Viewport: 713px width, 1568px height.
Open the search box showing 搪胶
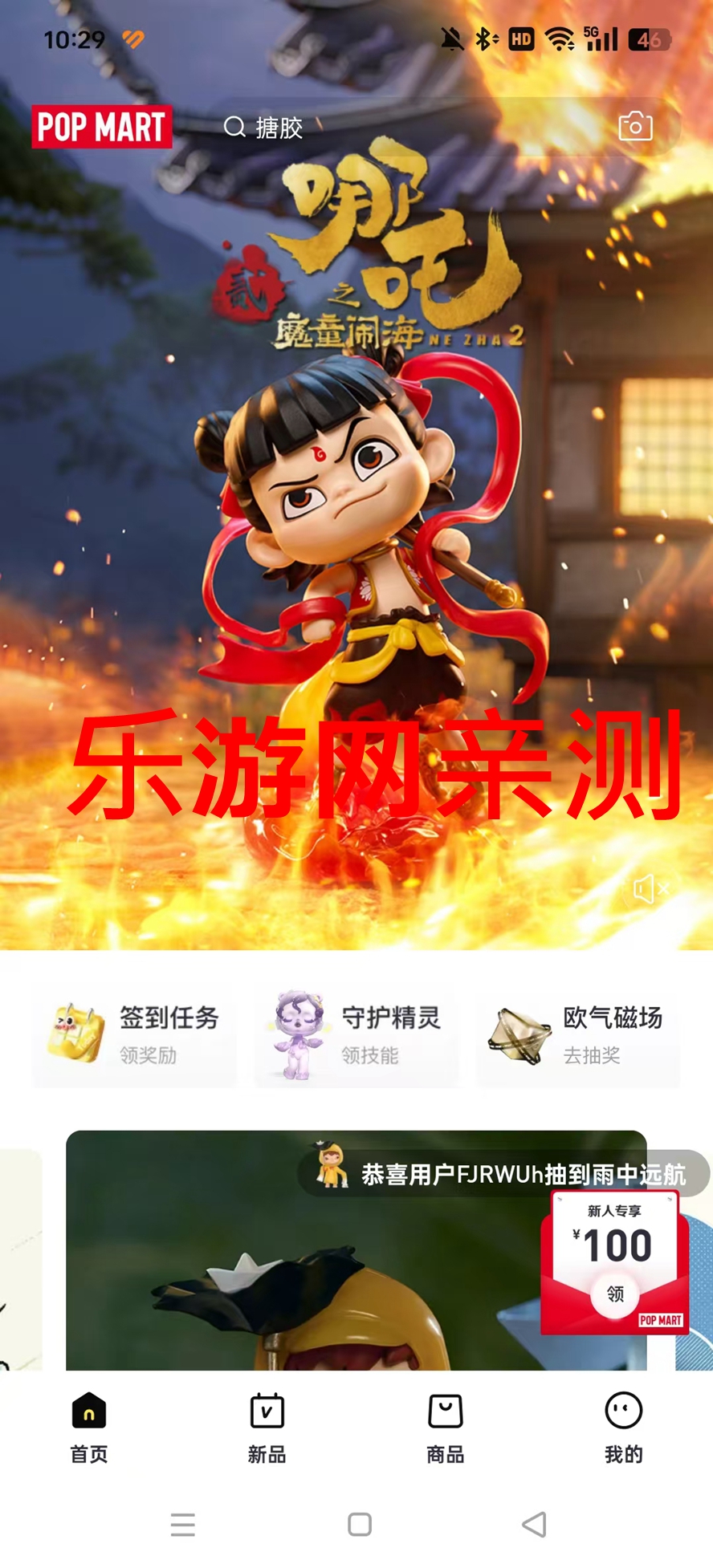pyautogui.click(x=401, y=127)
